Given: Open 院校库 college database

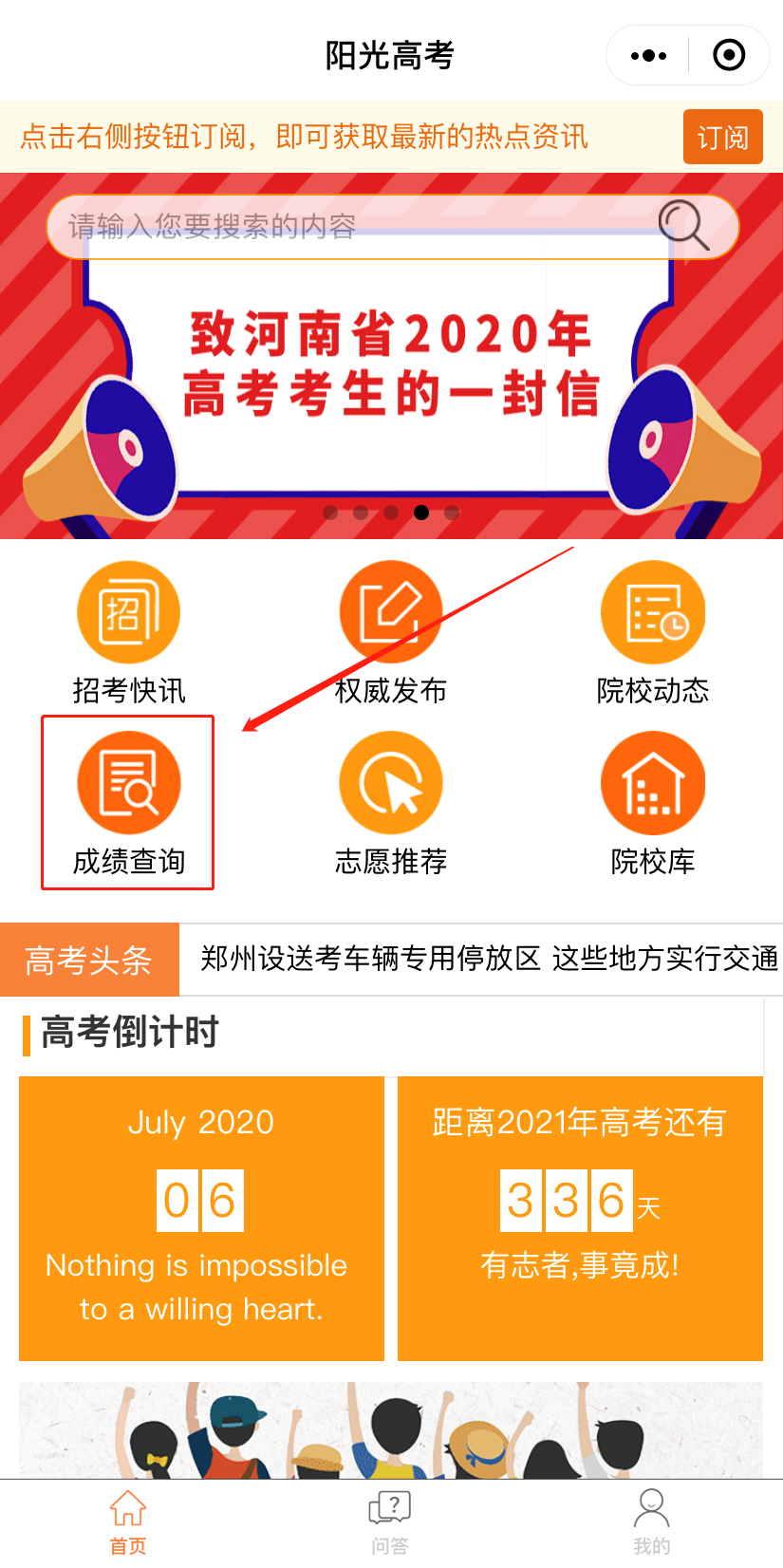Looking at the screenshot, I should click(653, 803).
